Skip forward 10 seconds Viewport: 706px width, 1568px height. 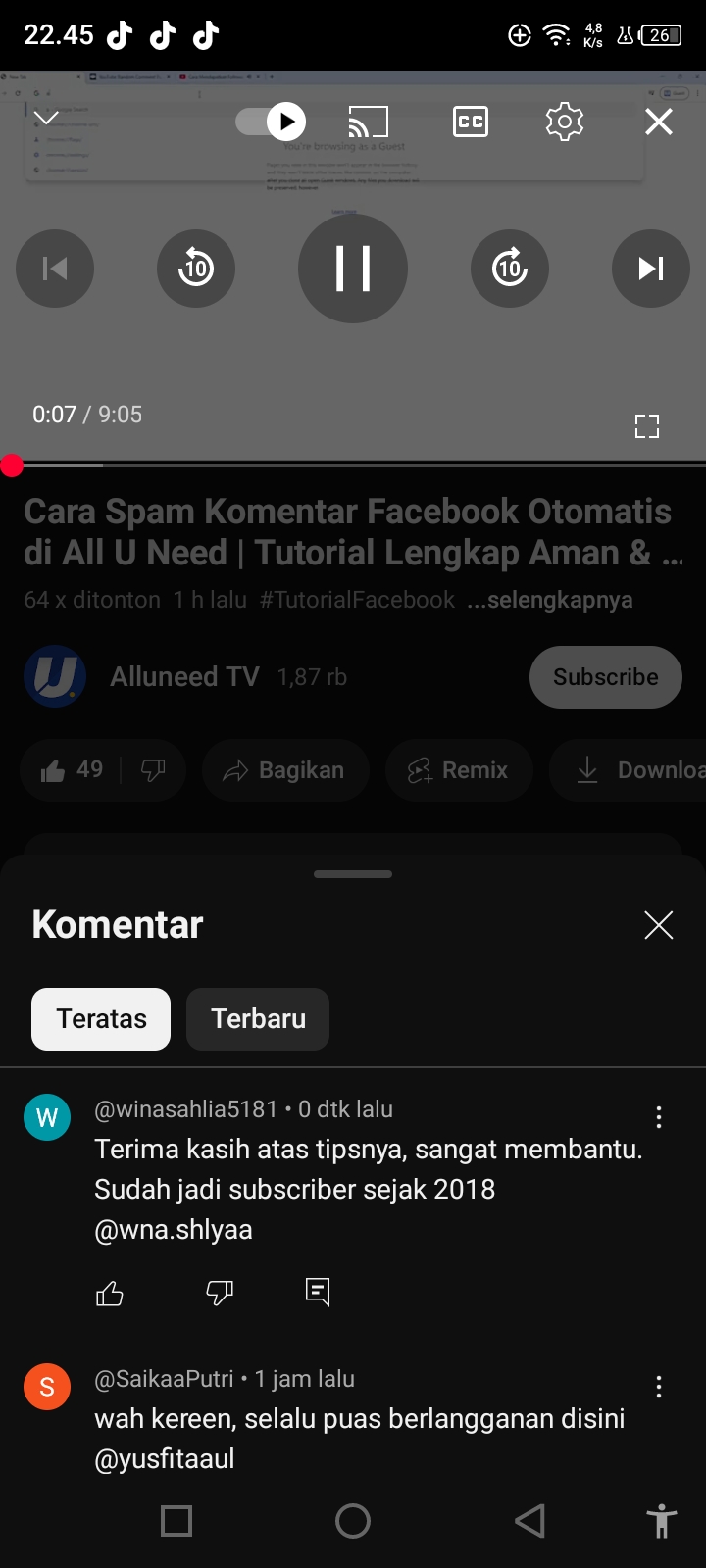[x=510, y=269]
